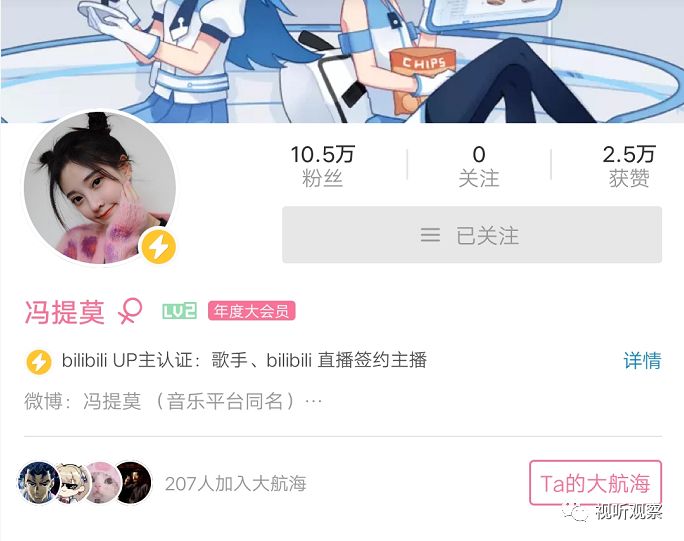Tap the 已关注 following button
The height and width of the screenshot is (541, 684).
tap(471, 235)
